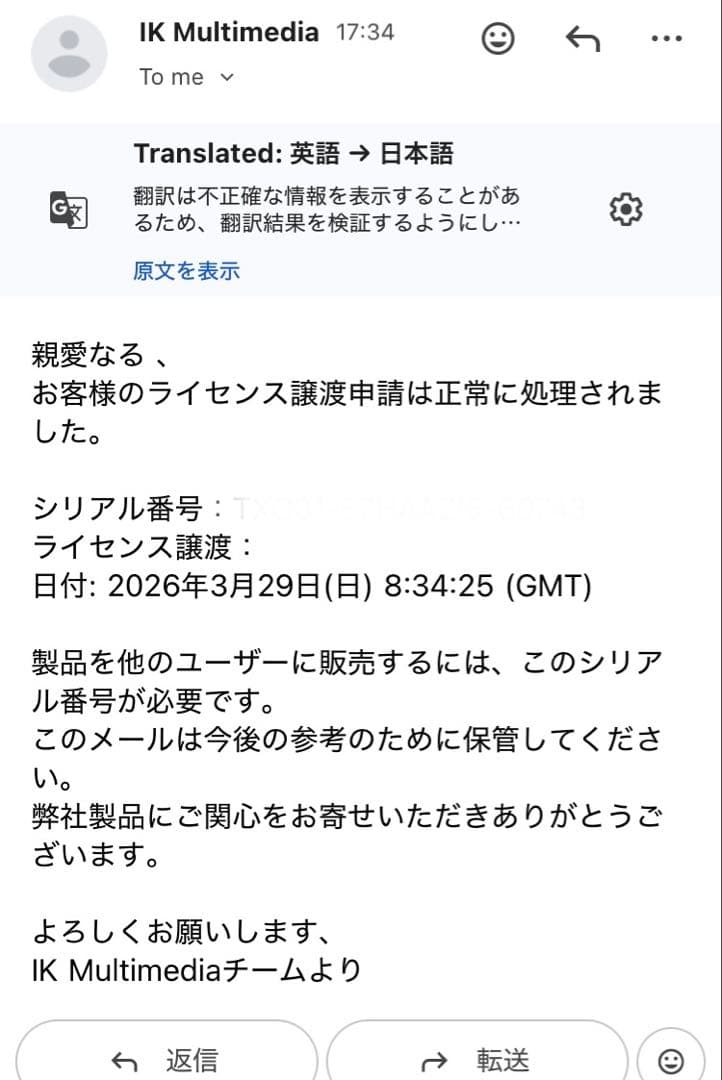Open the emoji reaction button at the bottom
722x1080 pixels.
pos(672,1059)
